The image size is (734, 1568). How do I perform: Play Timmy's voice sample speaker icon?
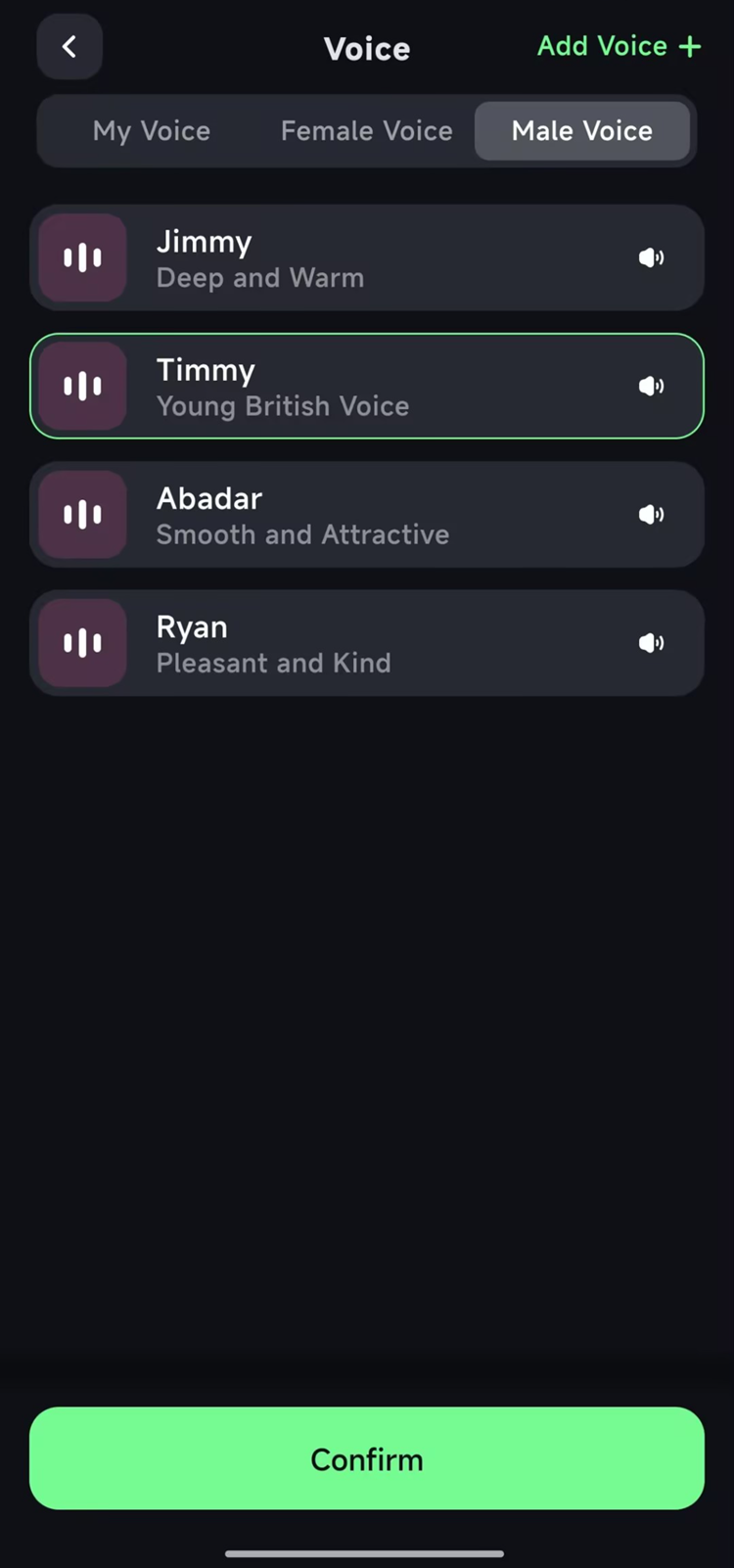pyautogui.click(x=651, y=387)
